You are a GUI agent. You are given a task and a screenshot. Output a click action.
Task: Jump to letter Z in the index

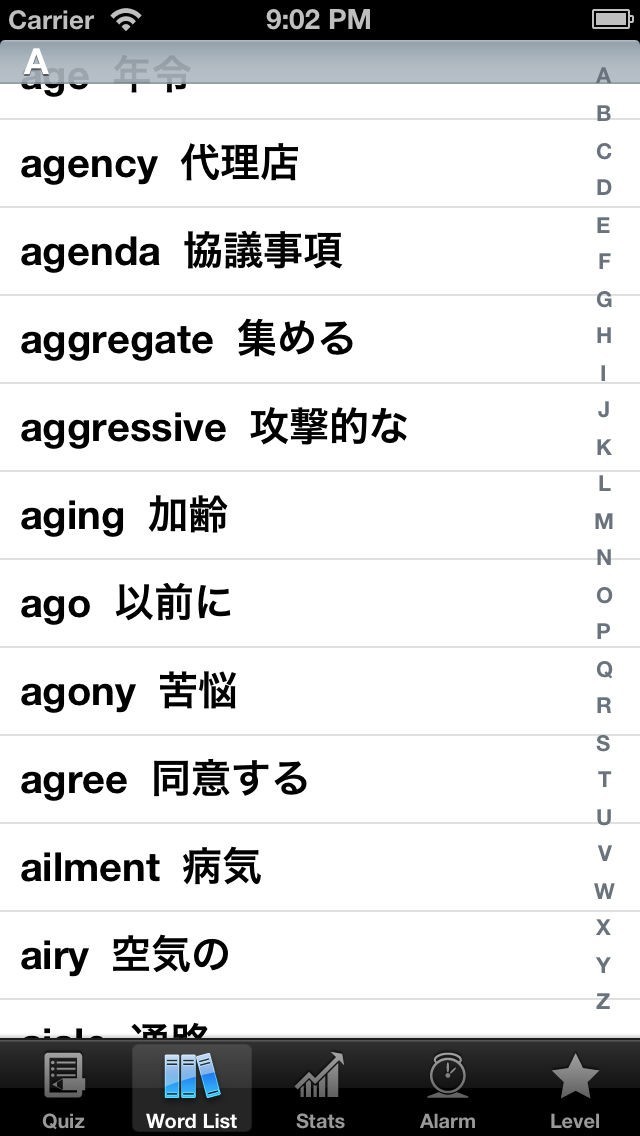603,1001
